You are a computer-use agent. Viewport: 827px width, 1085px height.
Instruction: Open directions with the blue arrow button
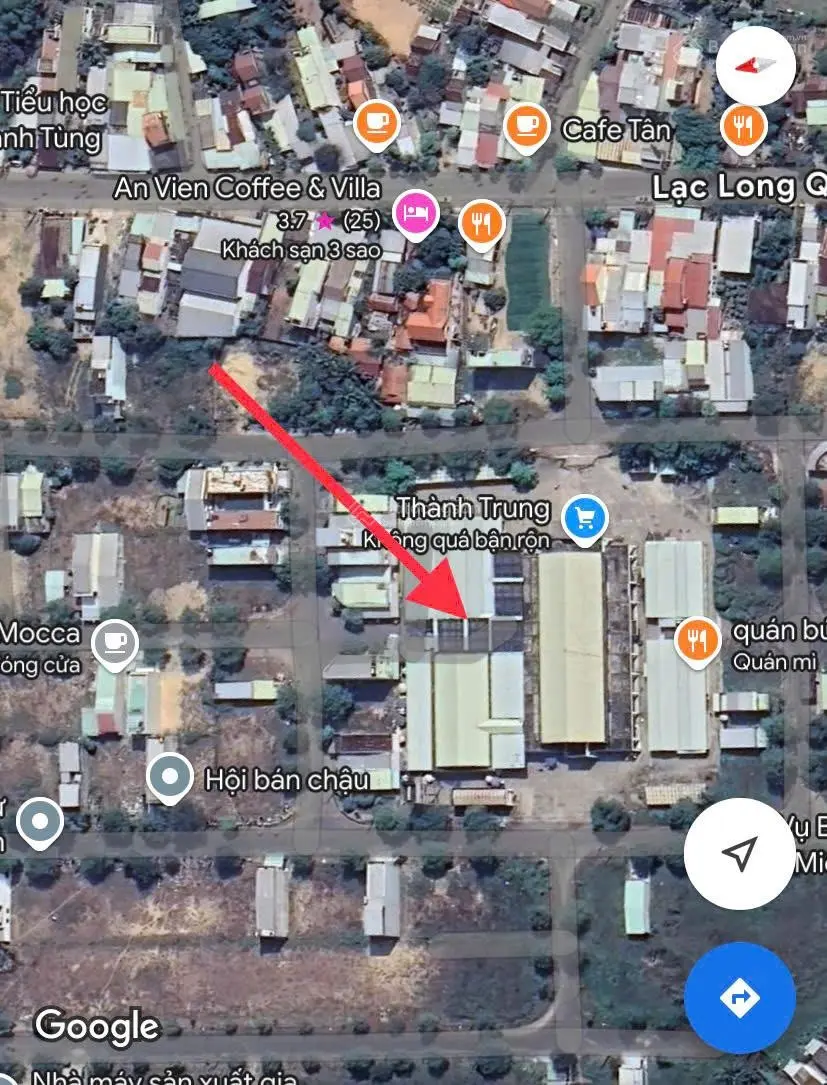[x=739, y=997]
